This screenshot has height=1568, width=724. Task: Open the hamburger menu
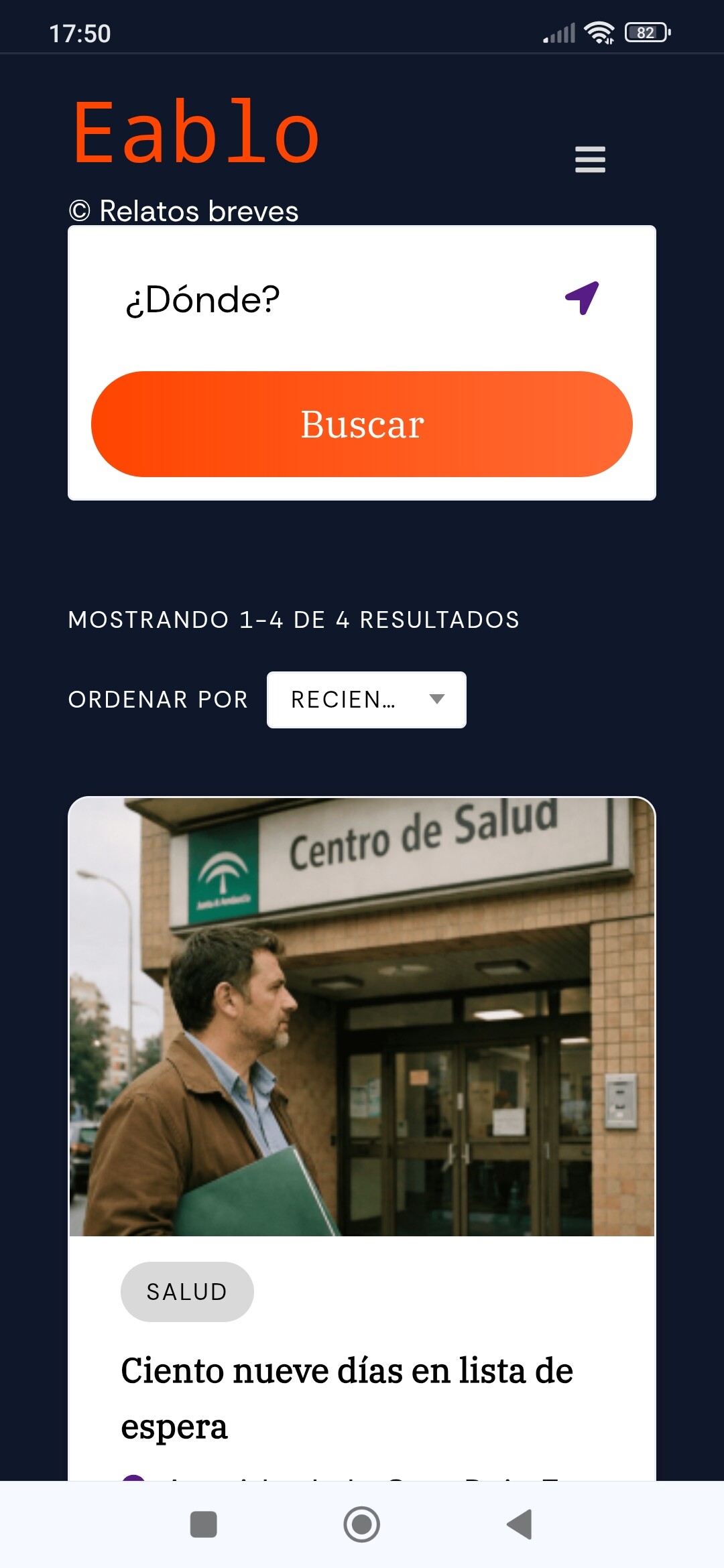pyautogui.click(x=590, y=159)
